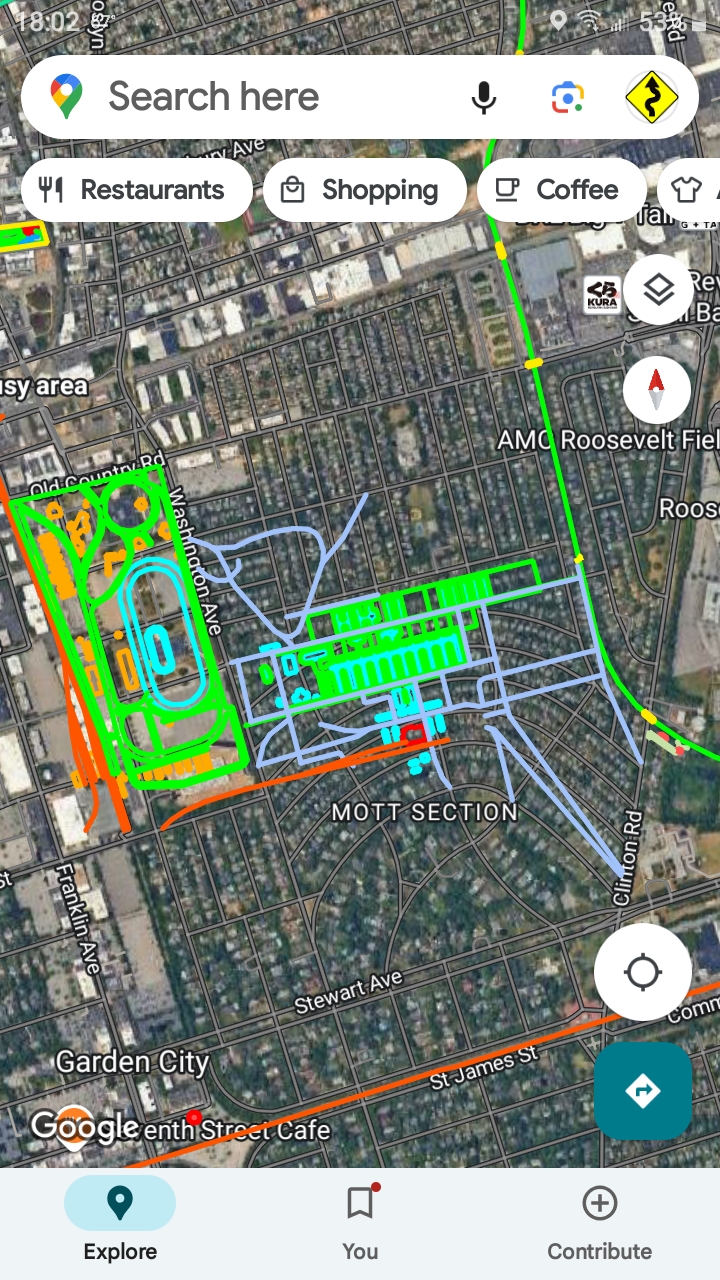Start voice search with the microphone
The height and width of the screenshot is (1280, 720).
tap(484, 97)
